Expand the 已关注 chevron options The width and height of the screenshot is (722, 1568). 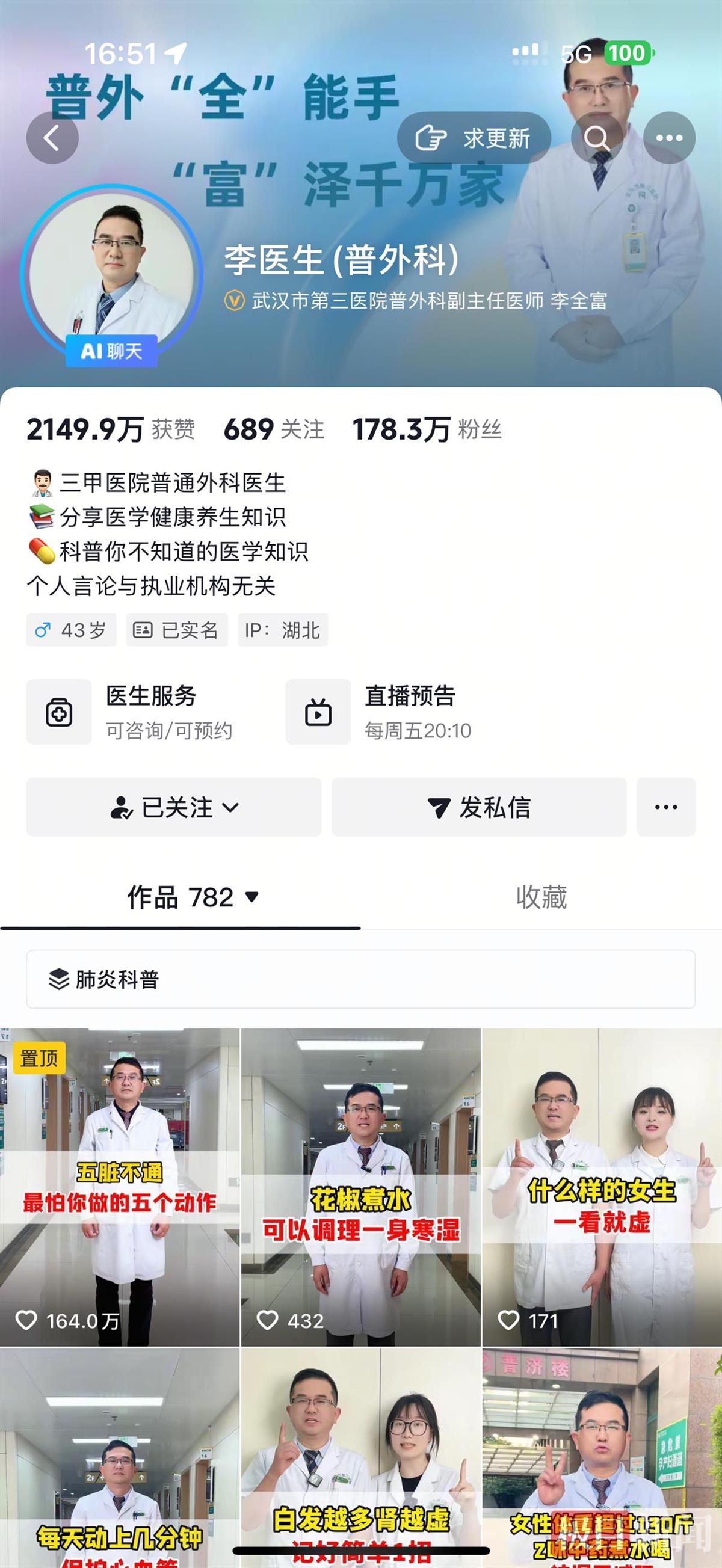[x=230, y=808]
